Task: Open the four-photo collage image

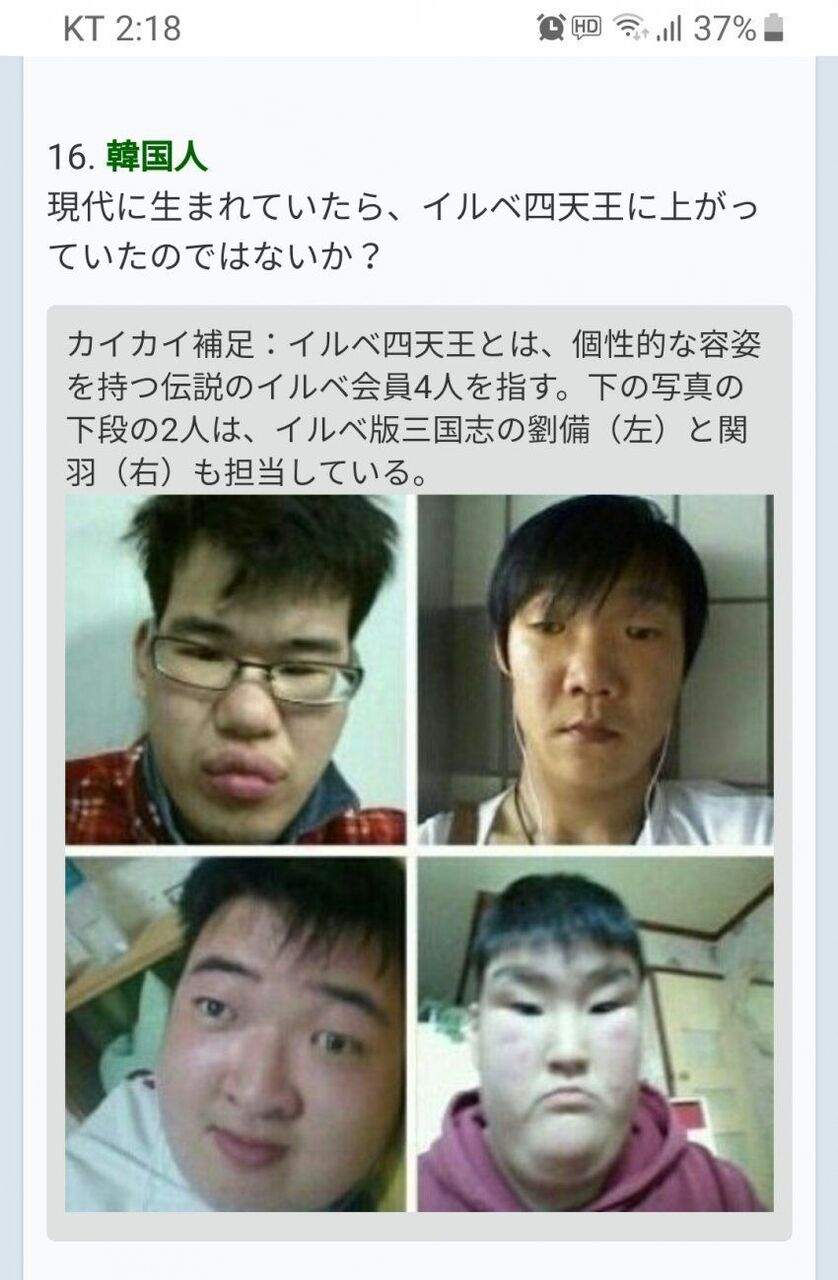Action: pos(419,852)
